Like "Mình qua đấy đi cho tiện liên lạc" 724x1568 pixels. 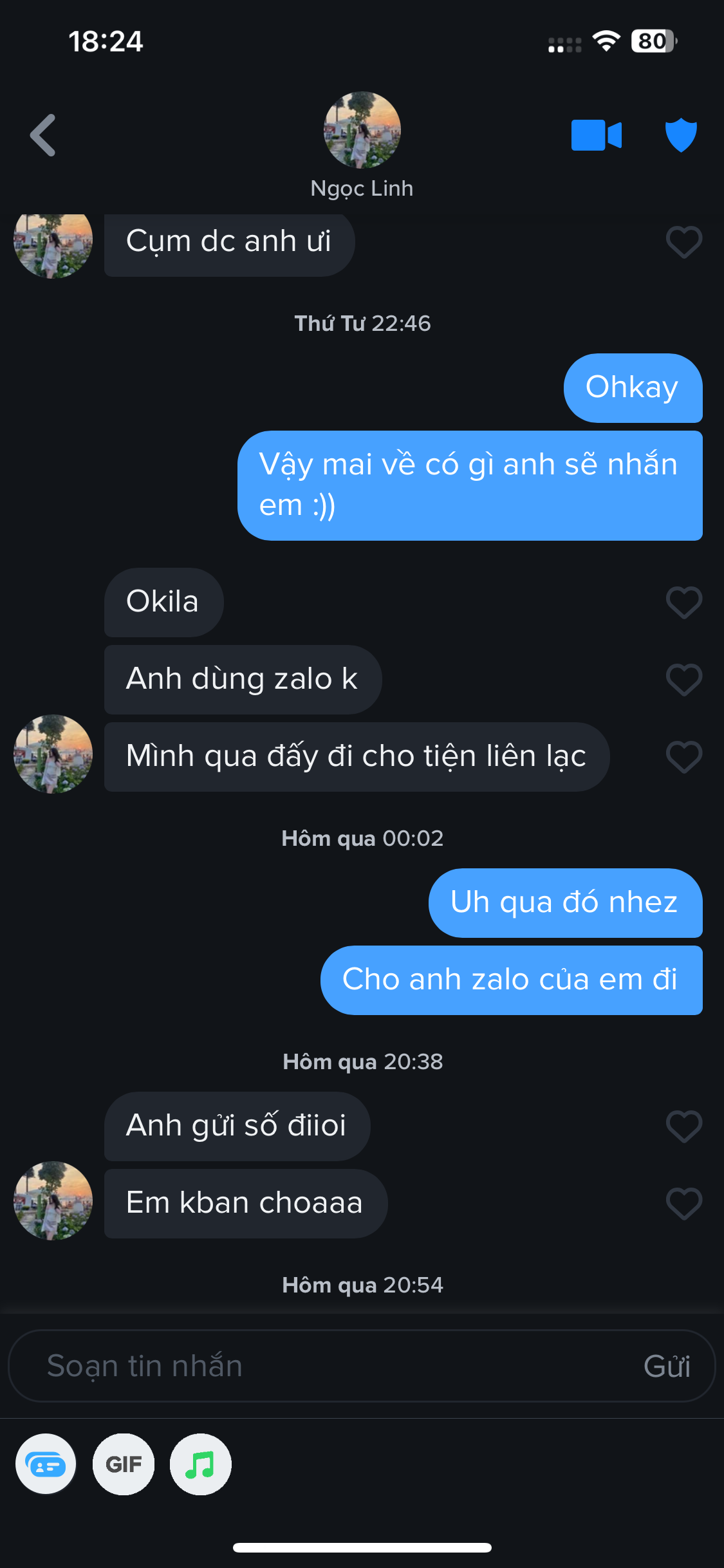tap(683, 757)
